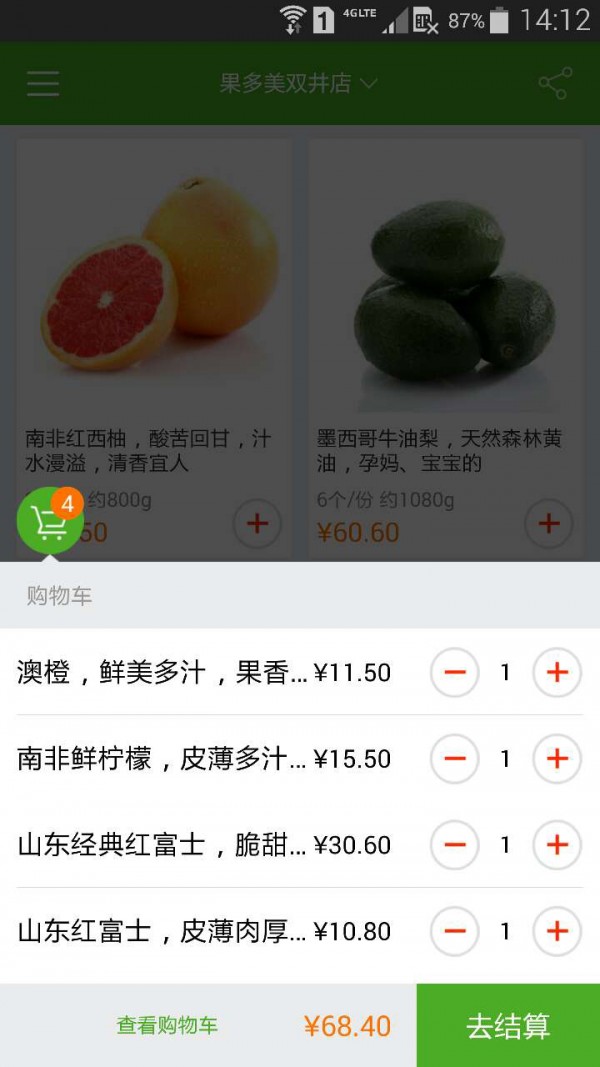600x1067 pixels.
Task: Increase quantity of 澳橙
Action: click(x=557, y=673)
